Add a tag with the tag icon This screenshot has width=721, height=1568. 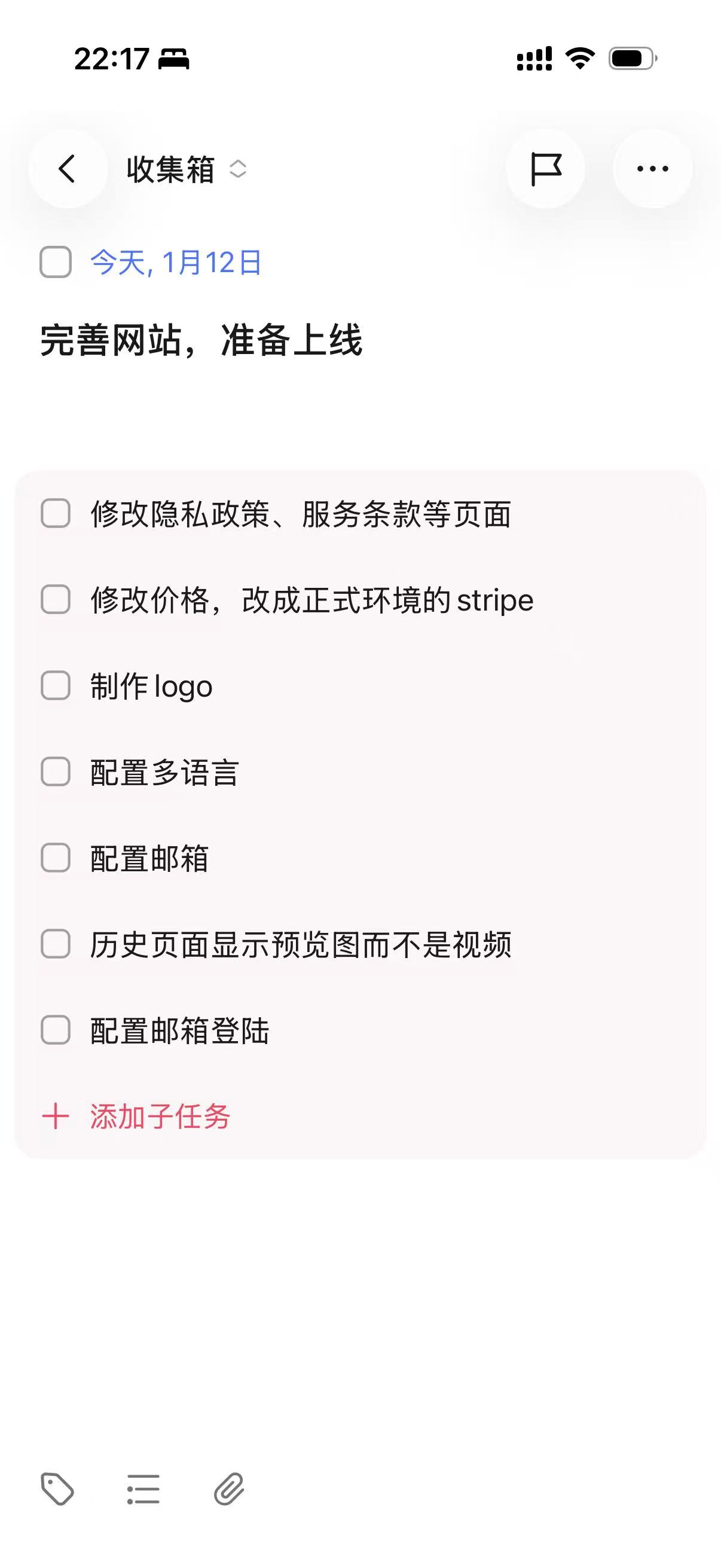(57, 1489)
